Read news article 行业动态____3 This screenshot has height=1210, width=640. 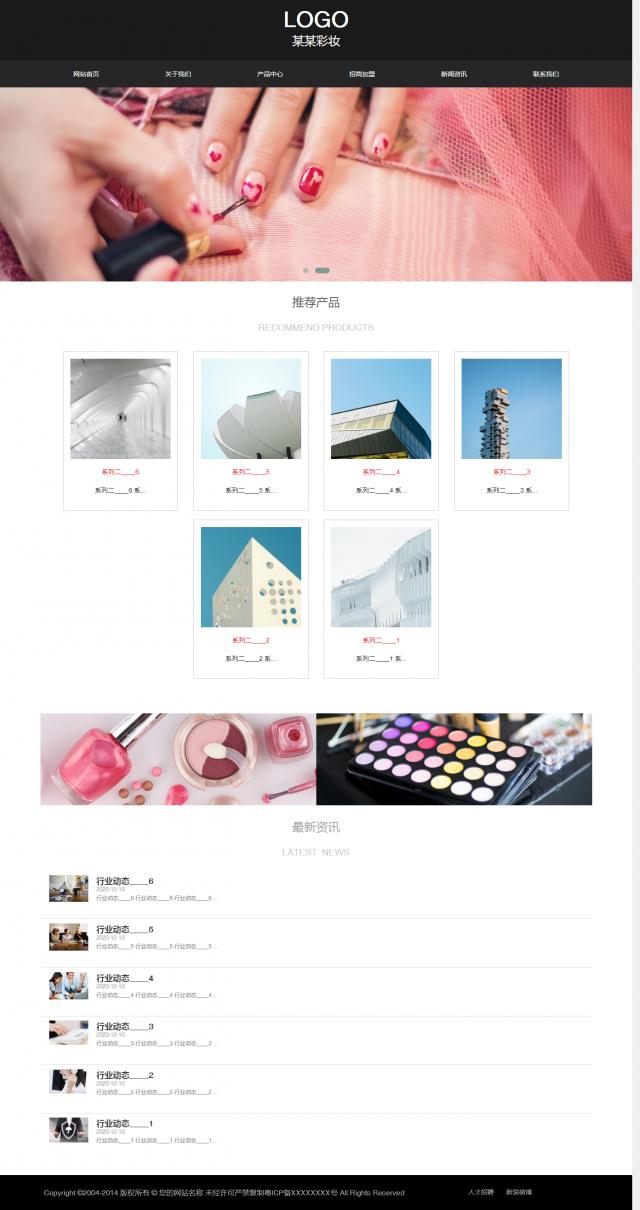click(x=125, y=1027)
